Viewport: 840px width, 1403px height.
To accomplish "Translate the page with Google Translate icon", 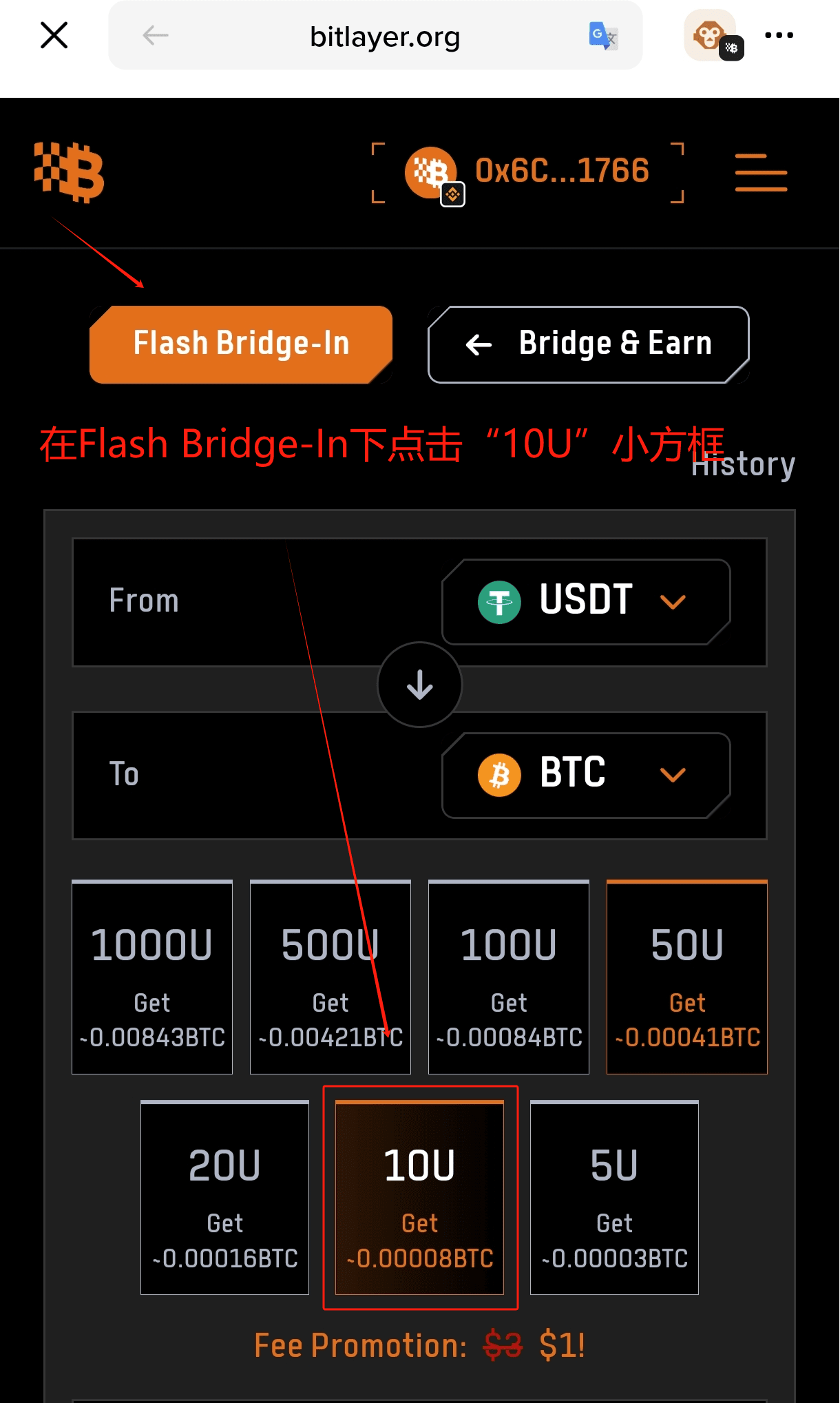I will pos(603,36).
